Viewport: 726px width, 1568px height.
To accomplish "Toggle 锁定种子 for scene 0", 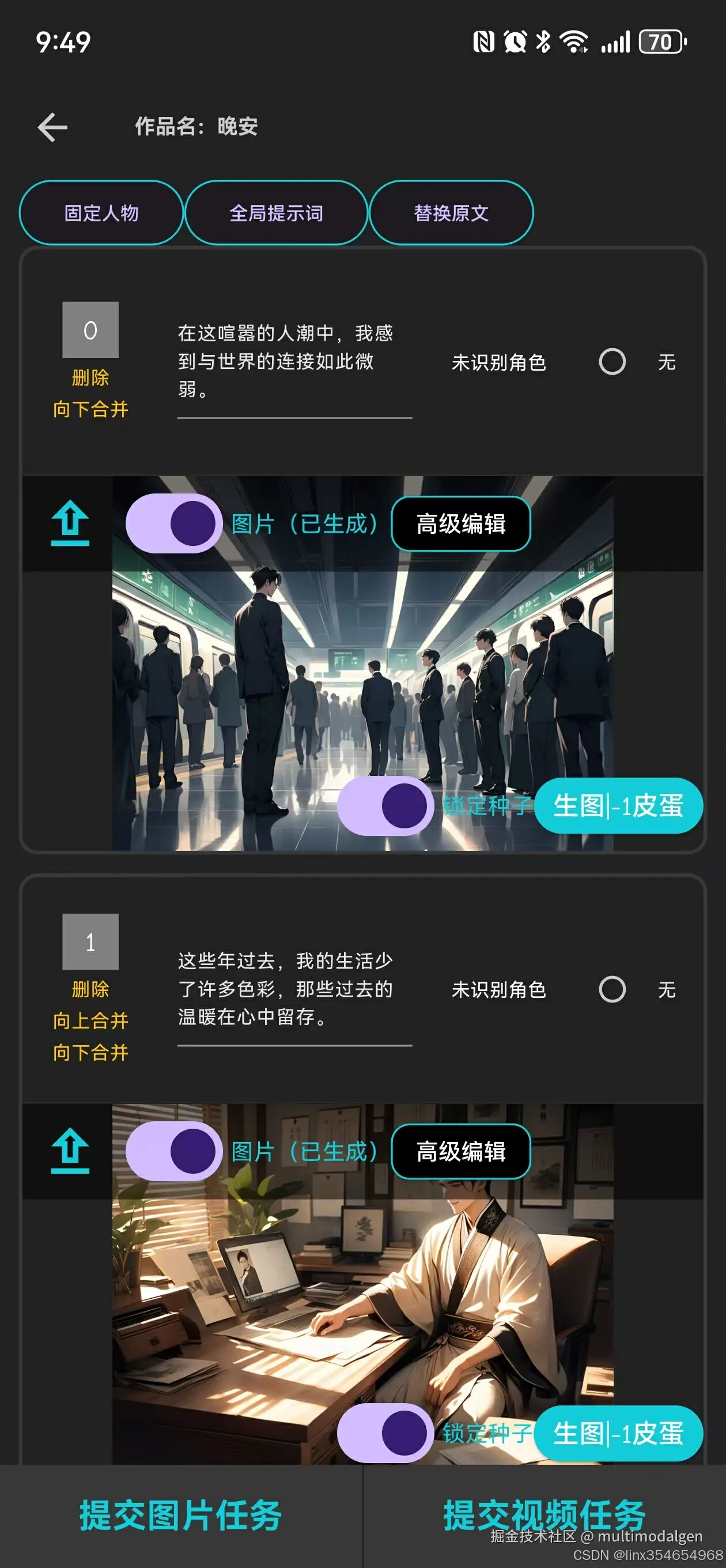I will pyautogui.click(x=385, y=805).
